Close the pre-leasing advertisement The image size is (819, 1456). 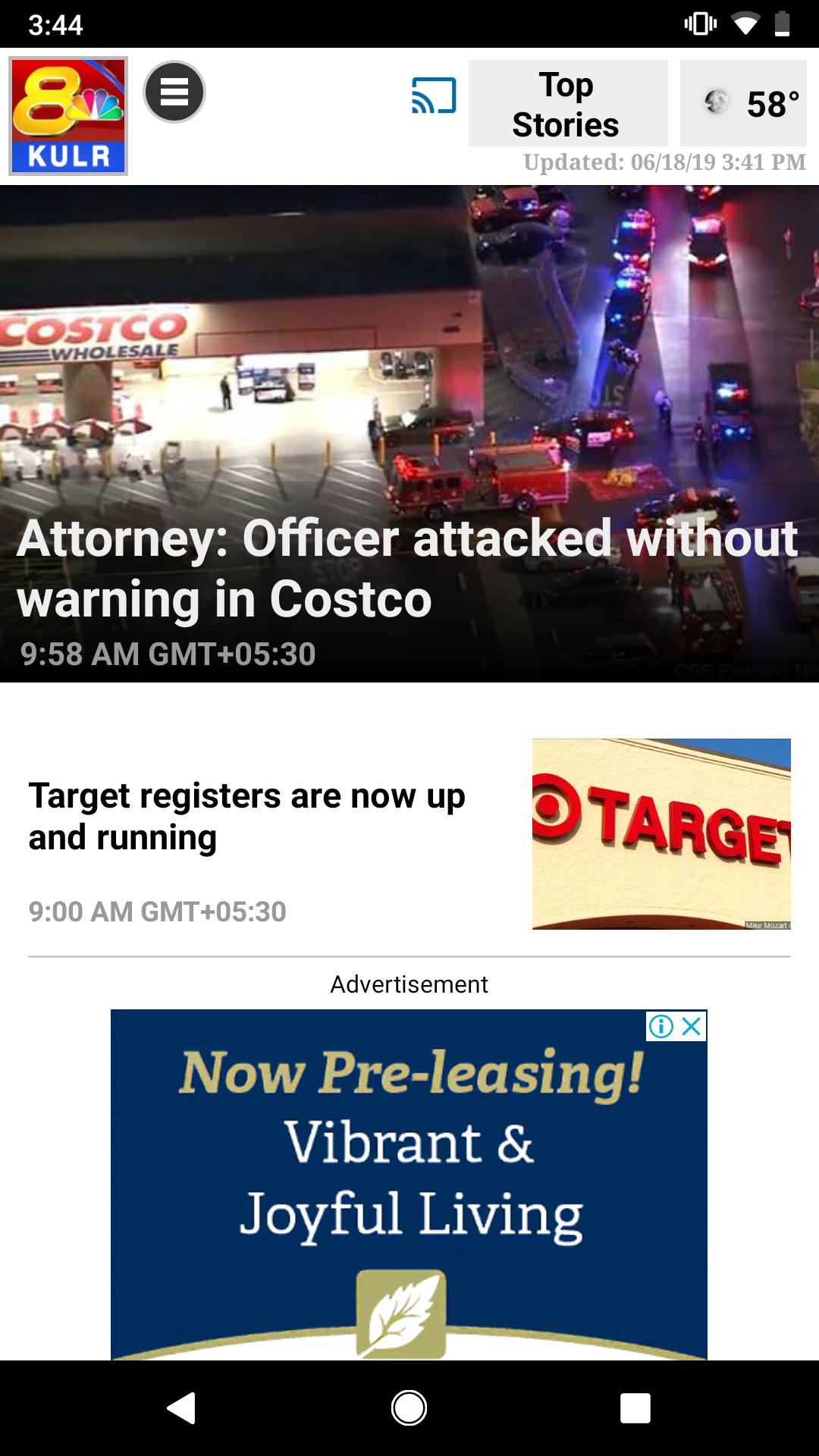pos(692,1026)
